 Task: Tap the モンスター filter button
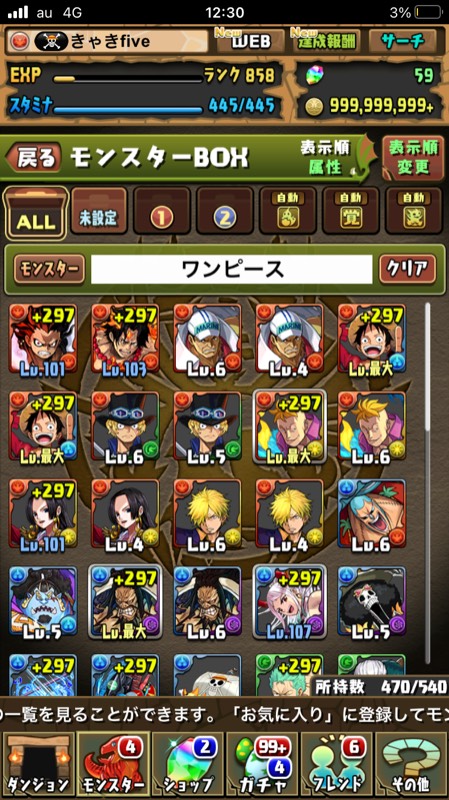point(49,269)
